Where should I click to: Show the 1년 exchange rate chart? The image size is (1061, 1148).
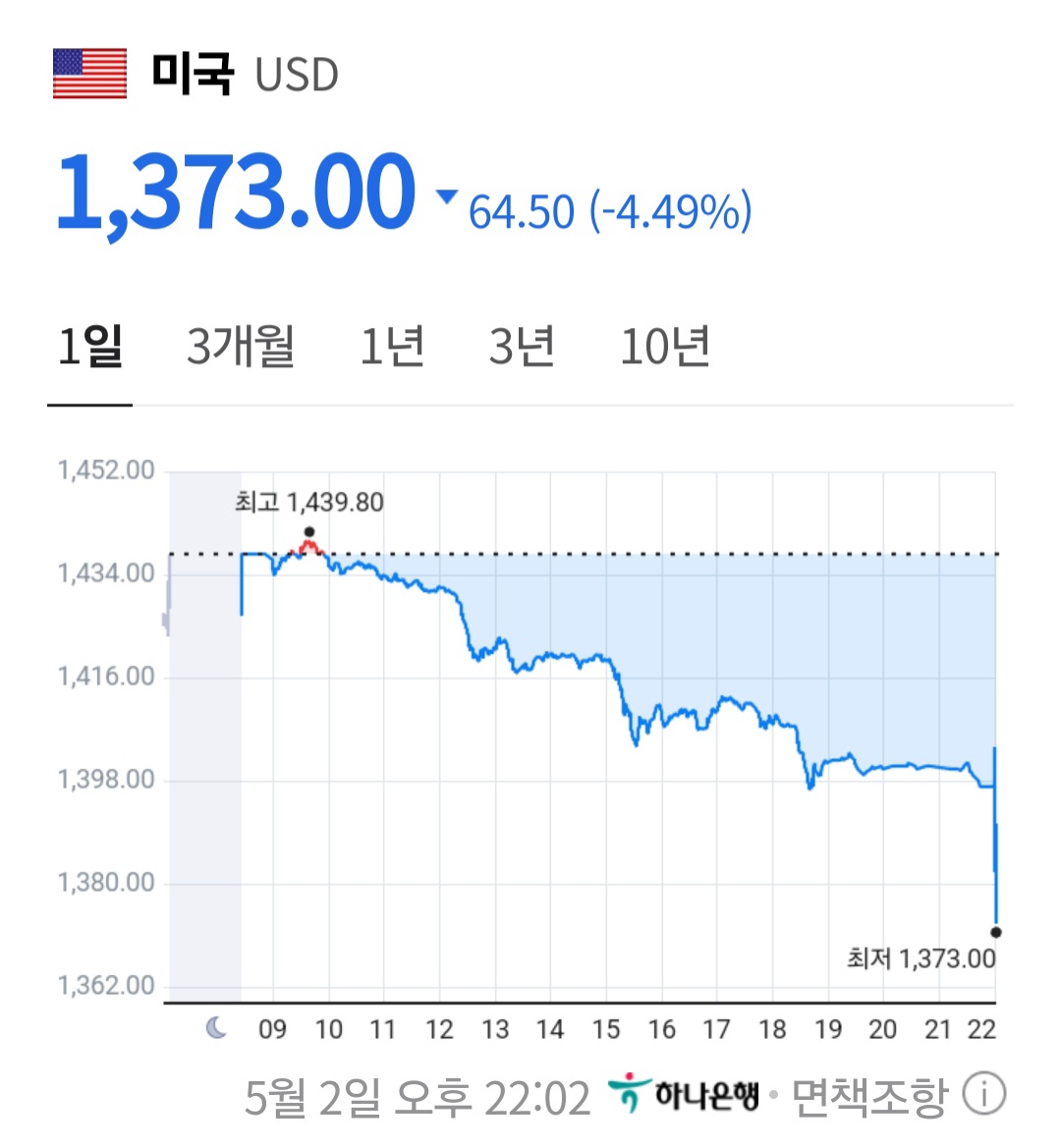[x=392, y=348]
